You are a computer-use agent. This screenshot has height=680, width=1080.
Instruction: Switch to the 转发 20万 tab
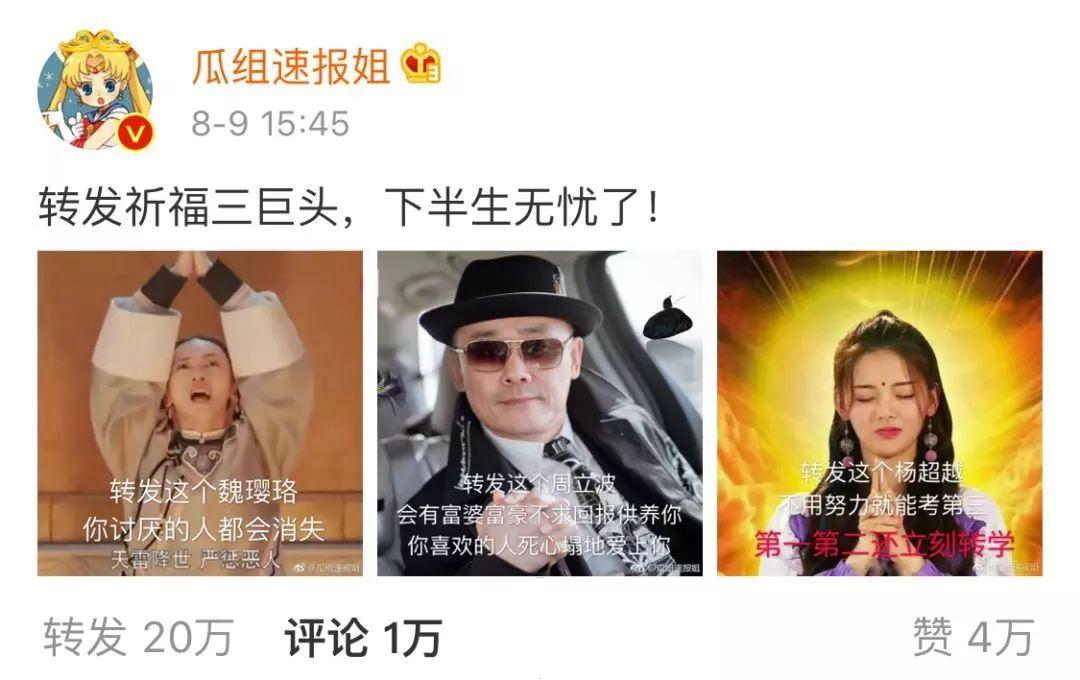(x=138, y=637)
